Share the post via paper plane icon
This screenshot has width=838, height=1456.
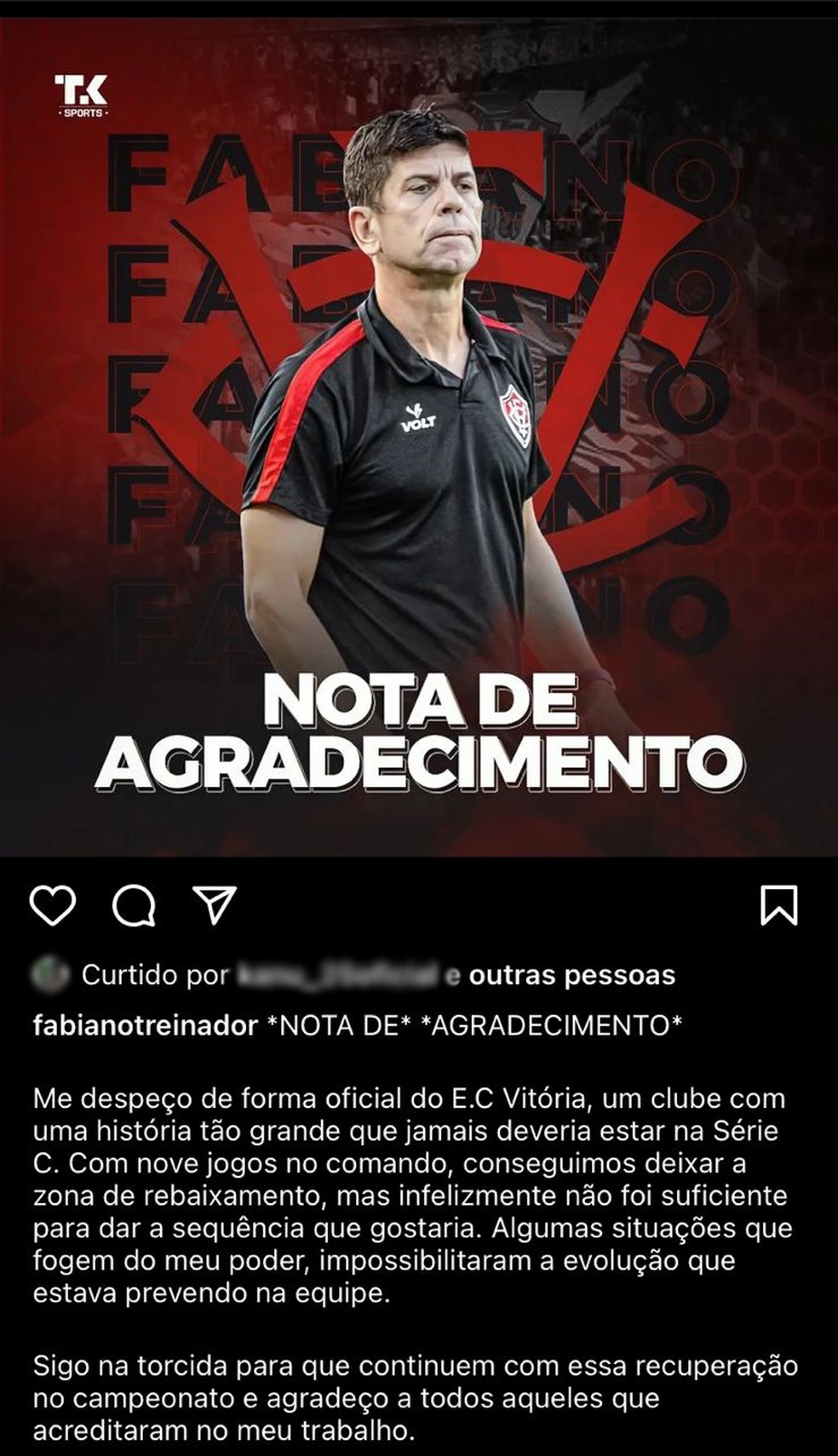coord(214,904)
